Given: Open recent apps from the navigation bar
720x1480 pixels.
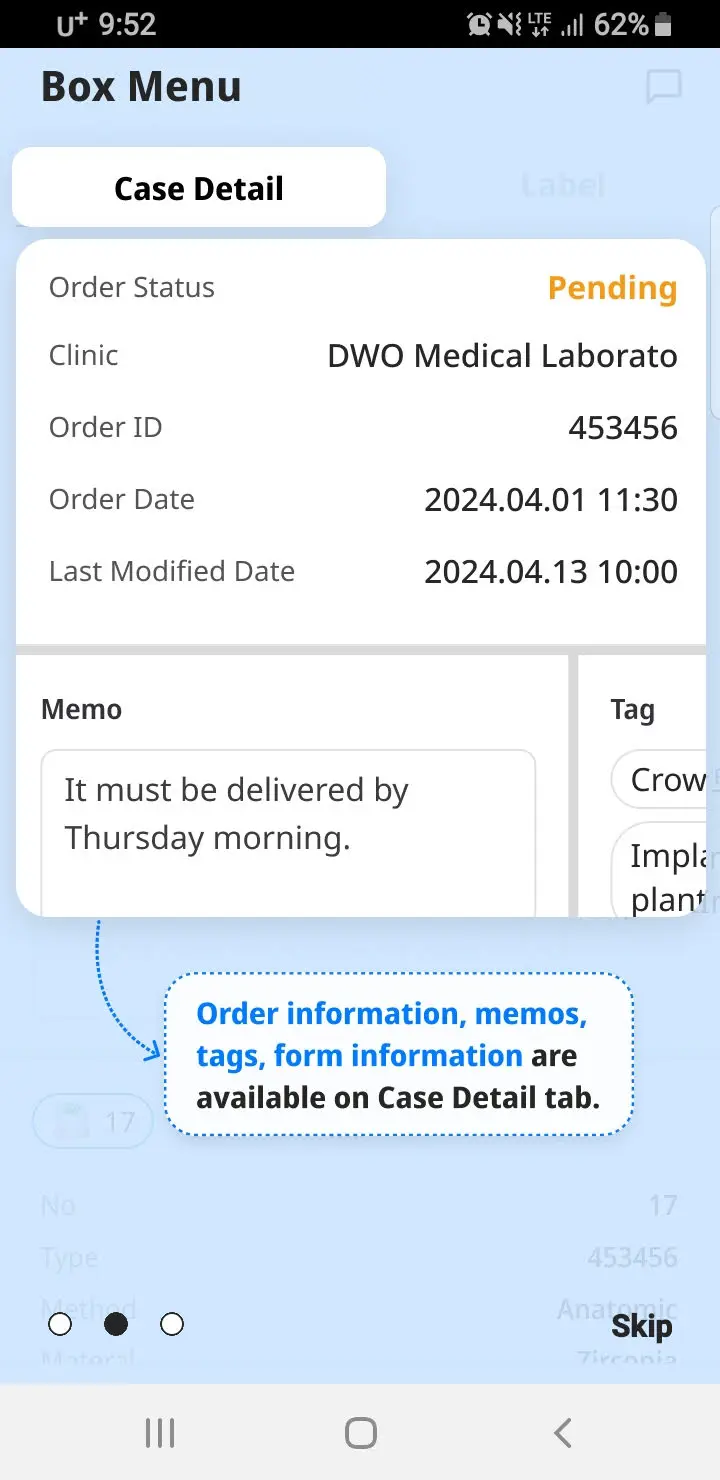Looking at the screenshot, I should click(x=160, y=1432).
